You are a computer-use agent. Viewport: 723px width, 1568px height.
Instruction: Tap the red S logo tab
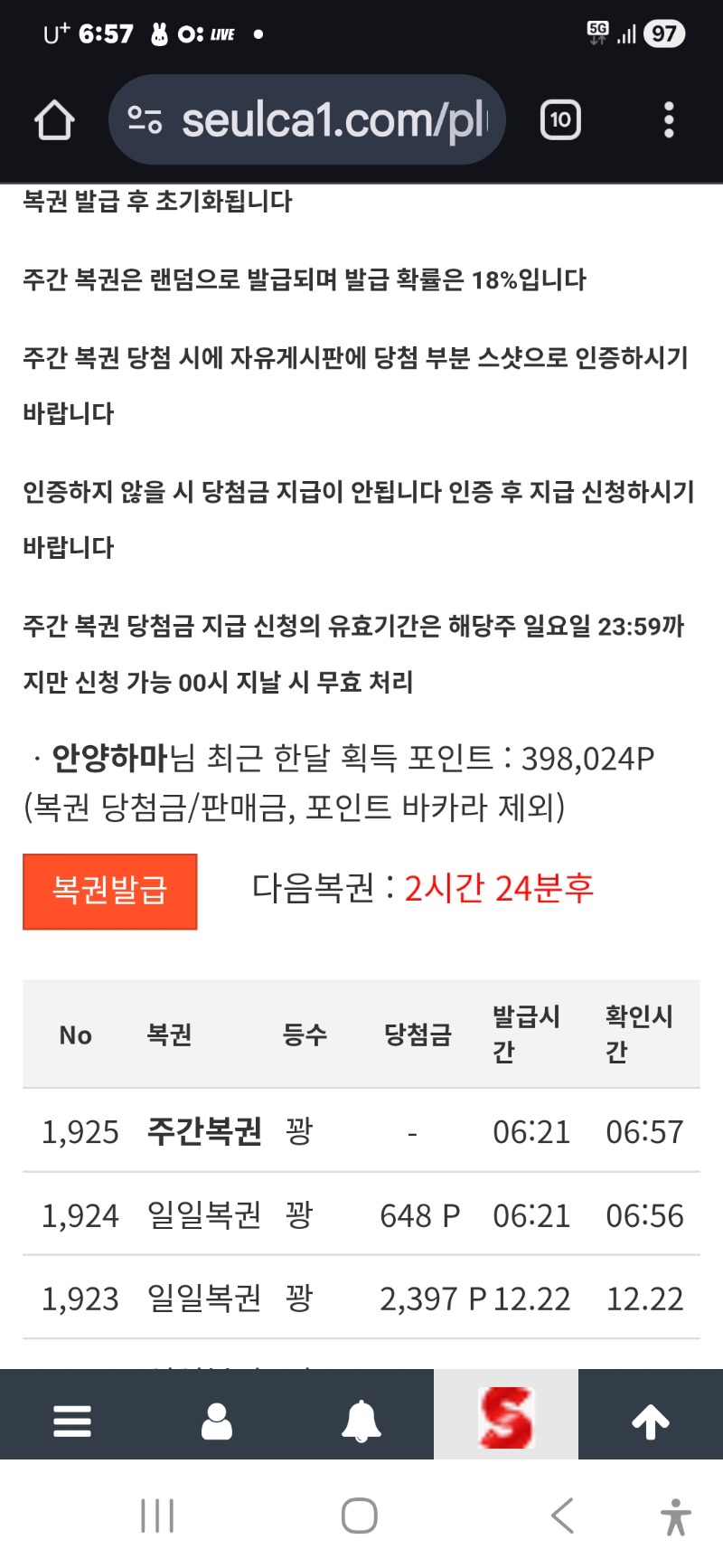(x=506, y=1417)
